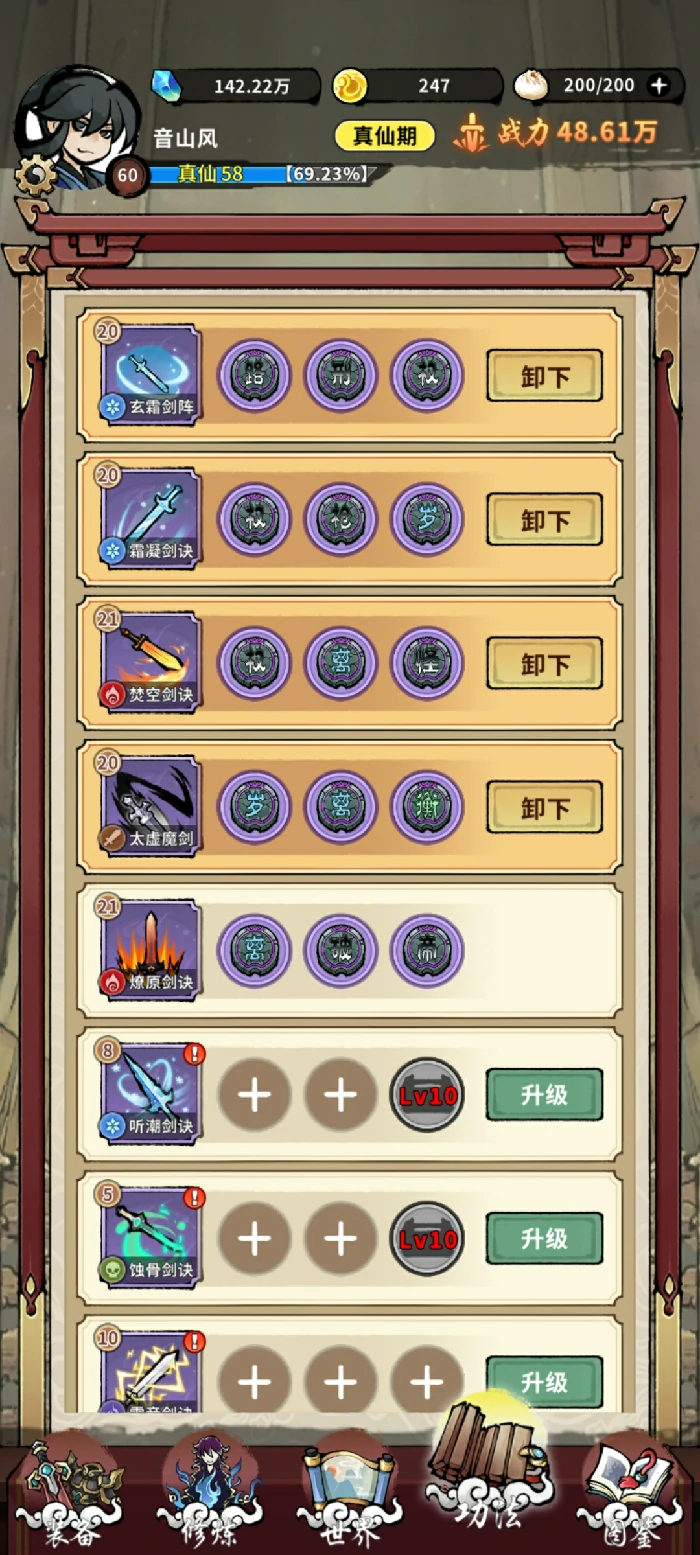700x1555 pixels.
Task: Add a rune to 听潮剑诀's first slot
Action: [254, 1095]
